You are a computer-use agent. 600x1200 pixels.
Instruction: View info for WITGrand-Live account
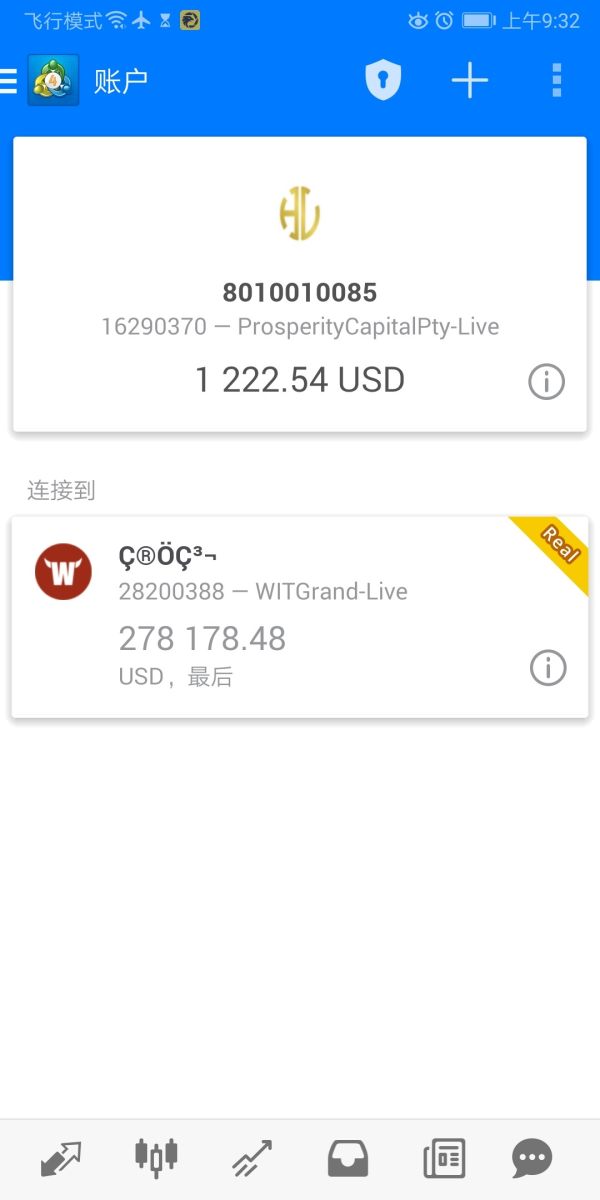pos(547,668)
